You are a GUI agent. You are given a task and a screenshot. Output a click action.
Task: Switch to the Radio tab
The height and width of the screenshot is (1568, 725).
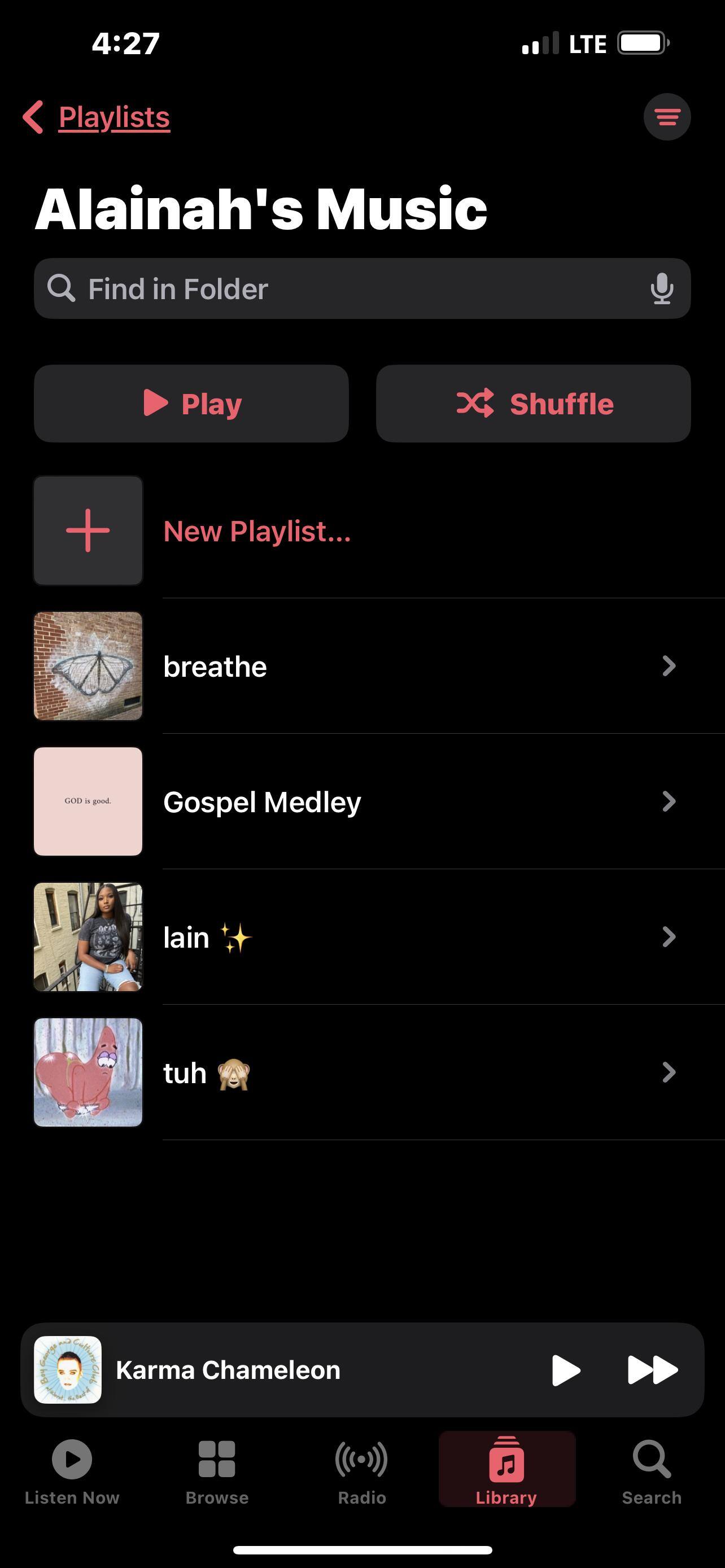[361, 1470]
